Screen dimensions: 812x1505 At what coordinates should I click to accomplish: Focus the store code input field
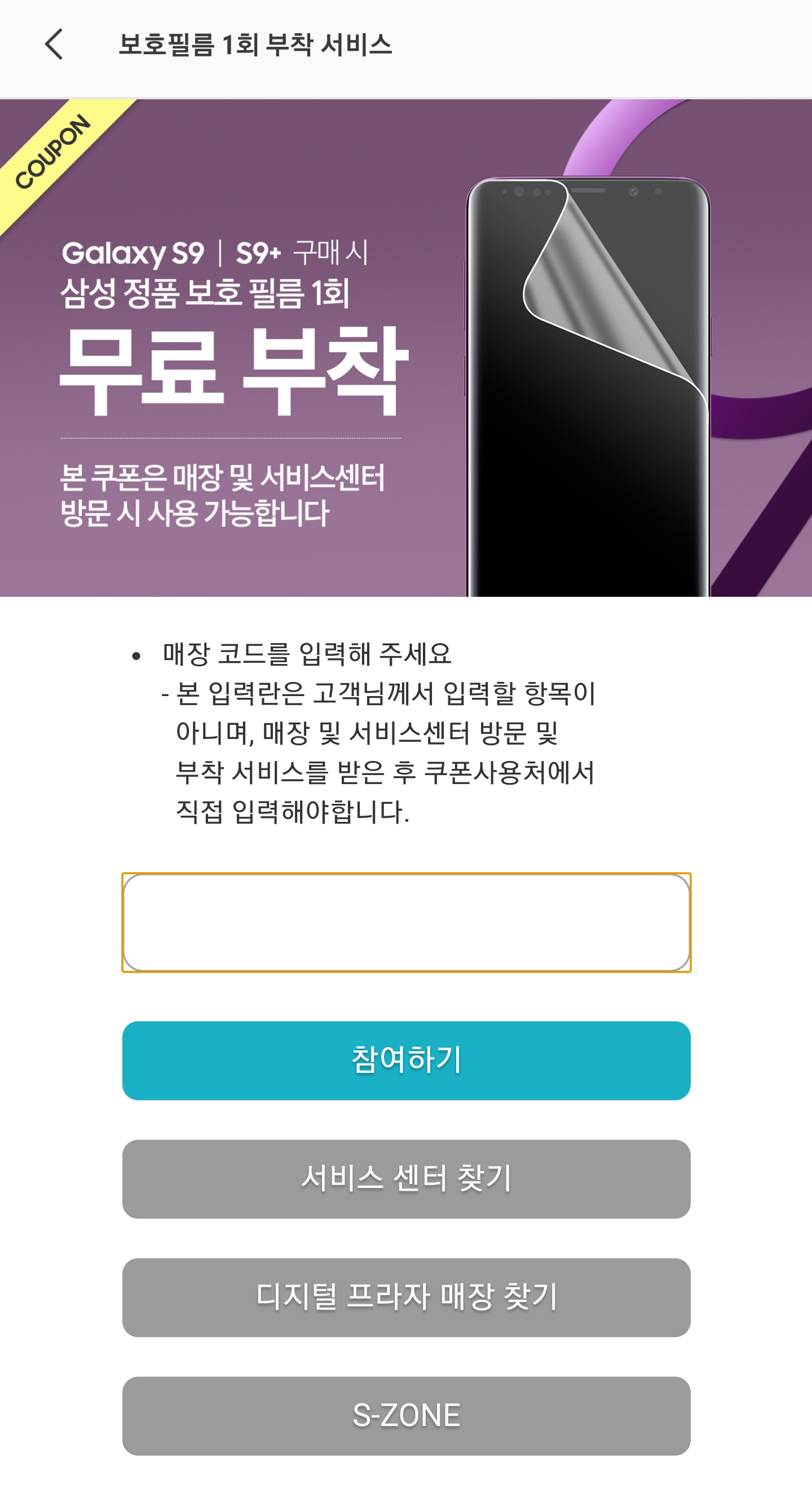407,922
